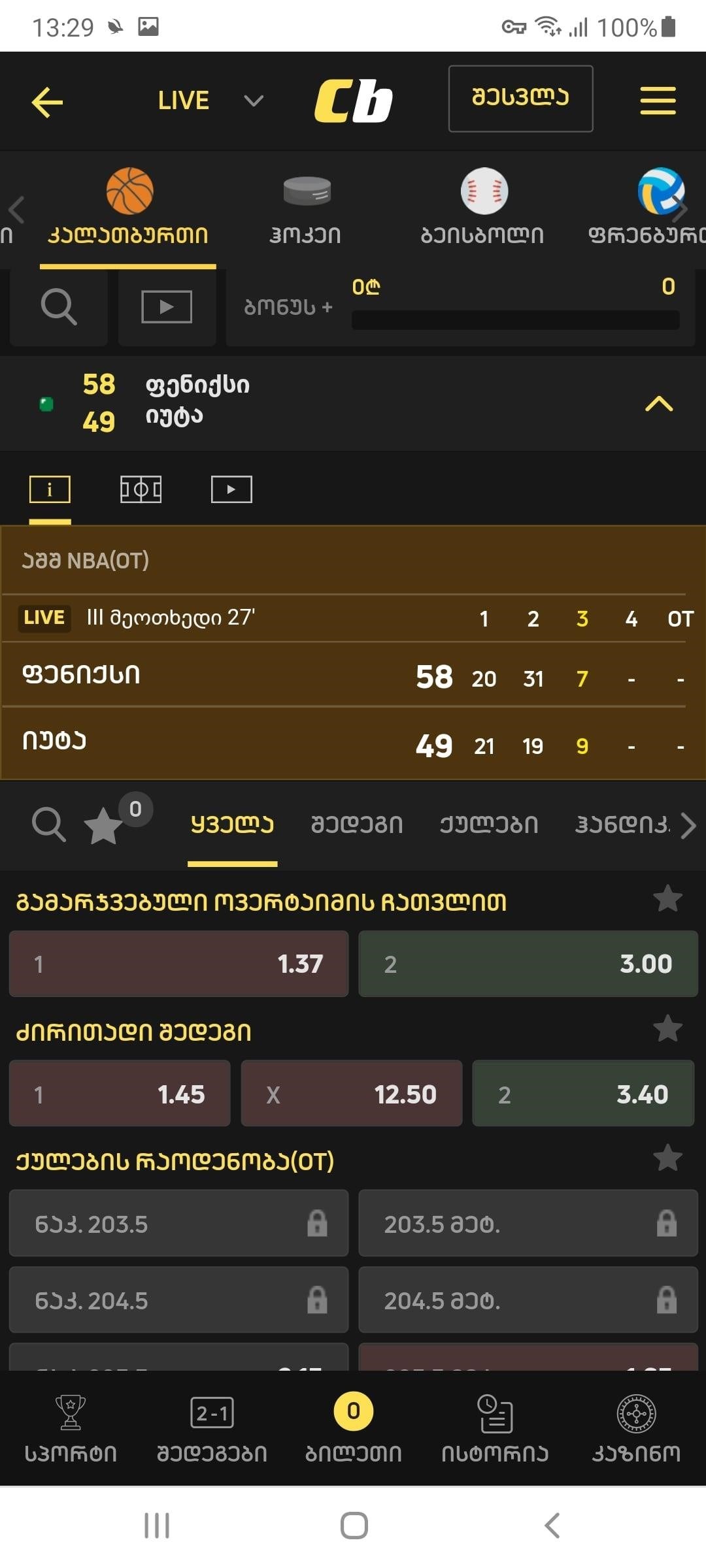The height and width of the screenshot is (1568, 706).
Task: Switch to the შედეგი markets tab
Action: click(x=357, y=825)
